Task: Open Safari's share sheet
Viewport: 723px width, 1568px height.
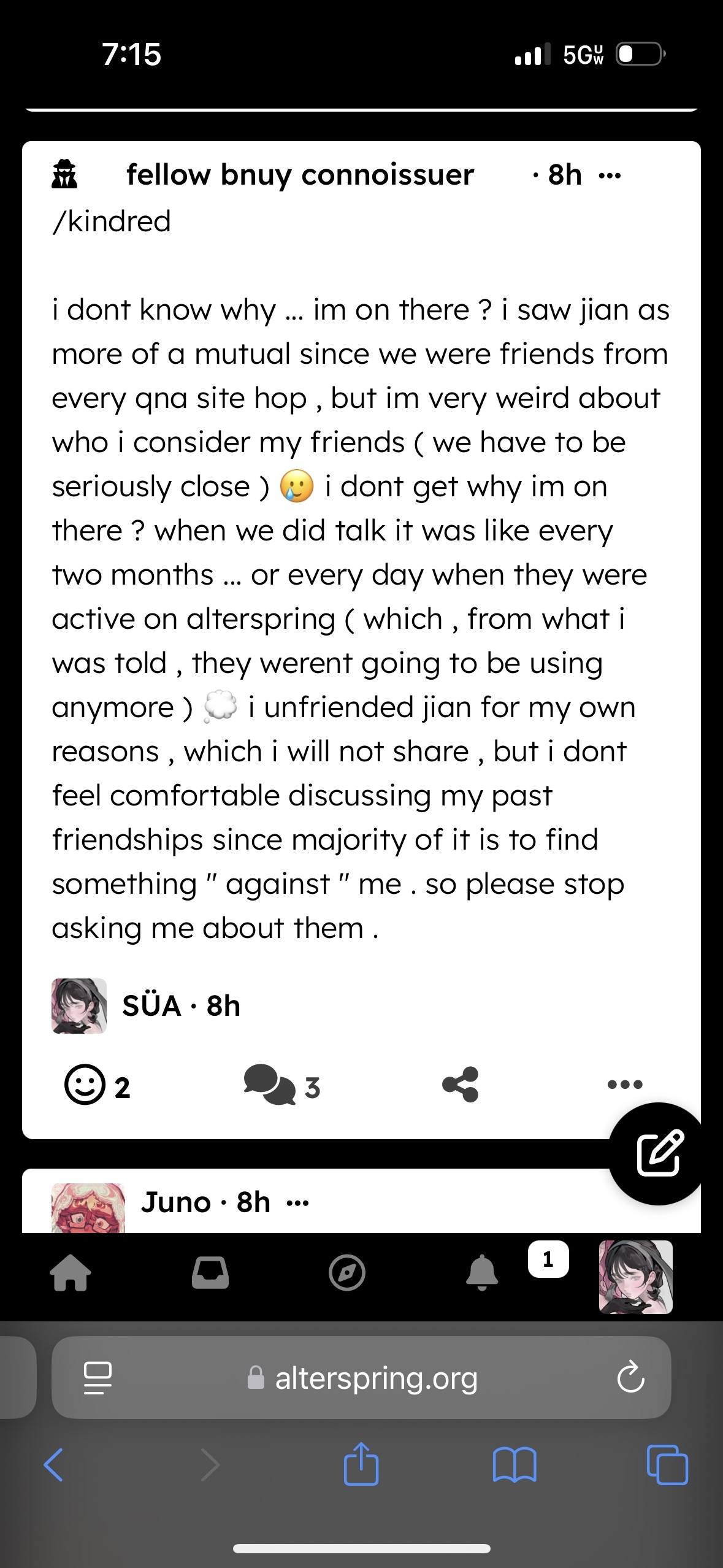Action: (x=361, y=1464)
